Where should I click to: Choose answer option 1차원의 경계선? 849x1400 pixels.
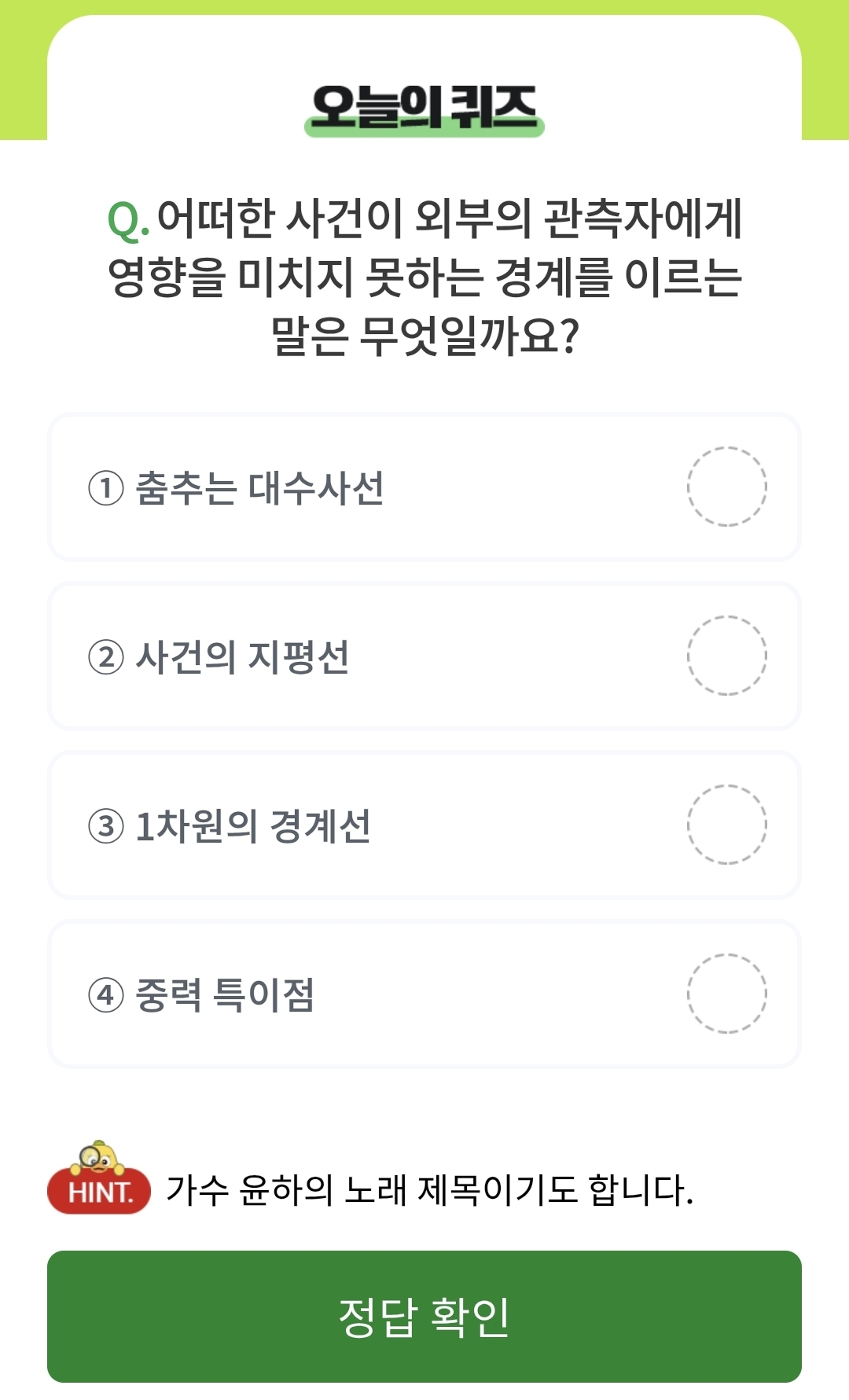[424, 824]
